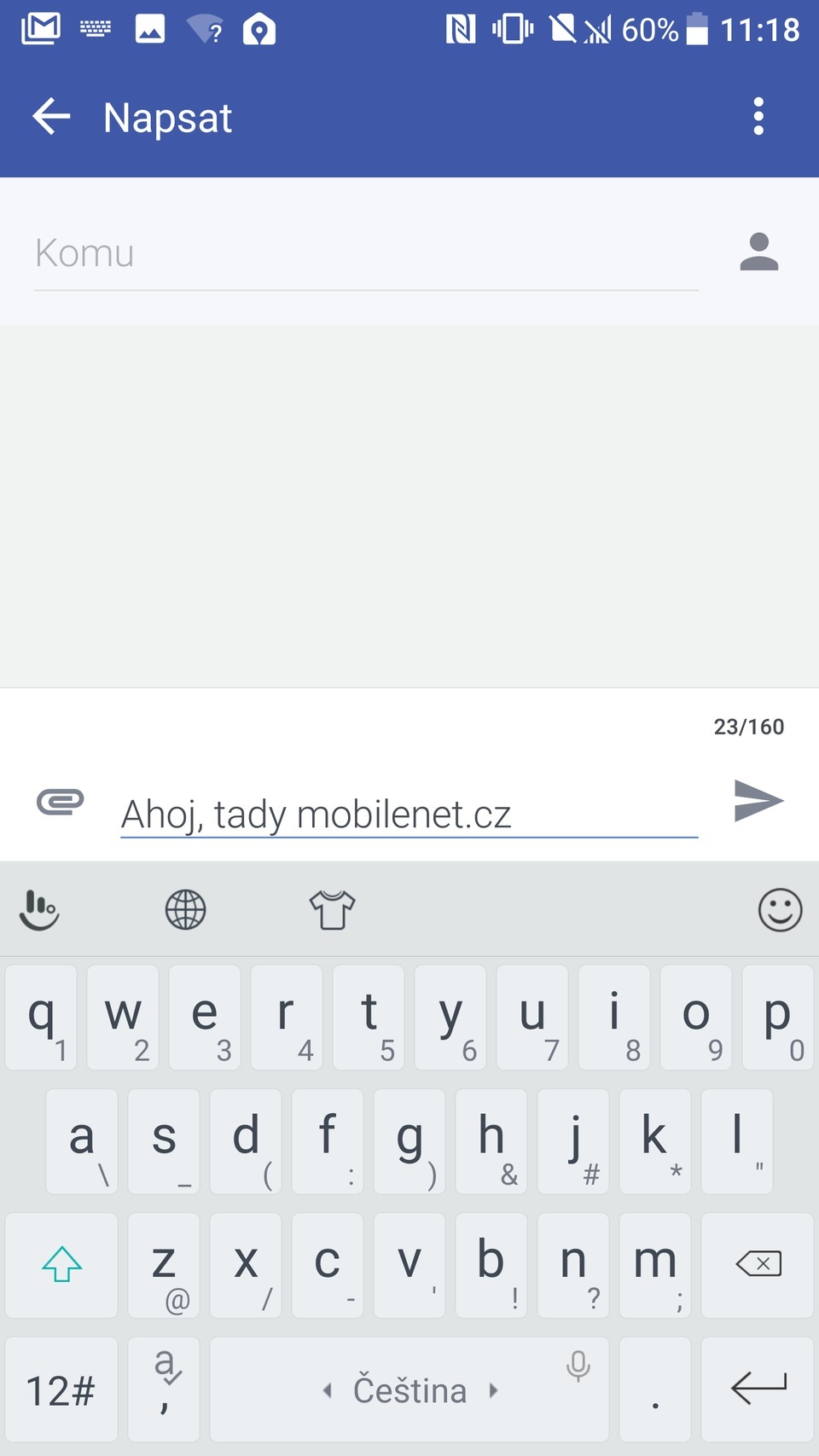Tap the microphone voice input key

click(x=578, y=1366)
